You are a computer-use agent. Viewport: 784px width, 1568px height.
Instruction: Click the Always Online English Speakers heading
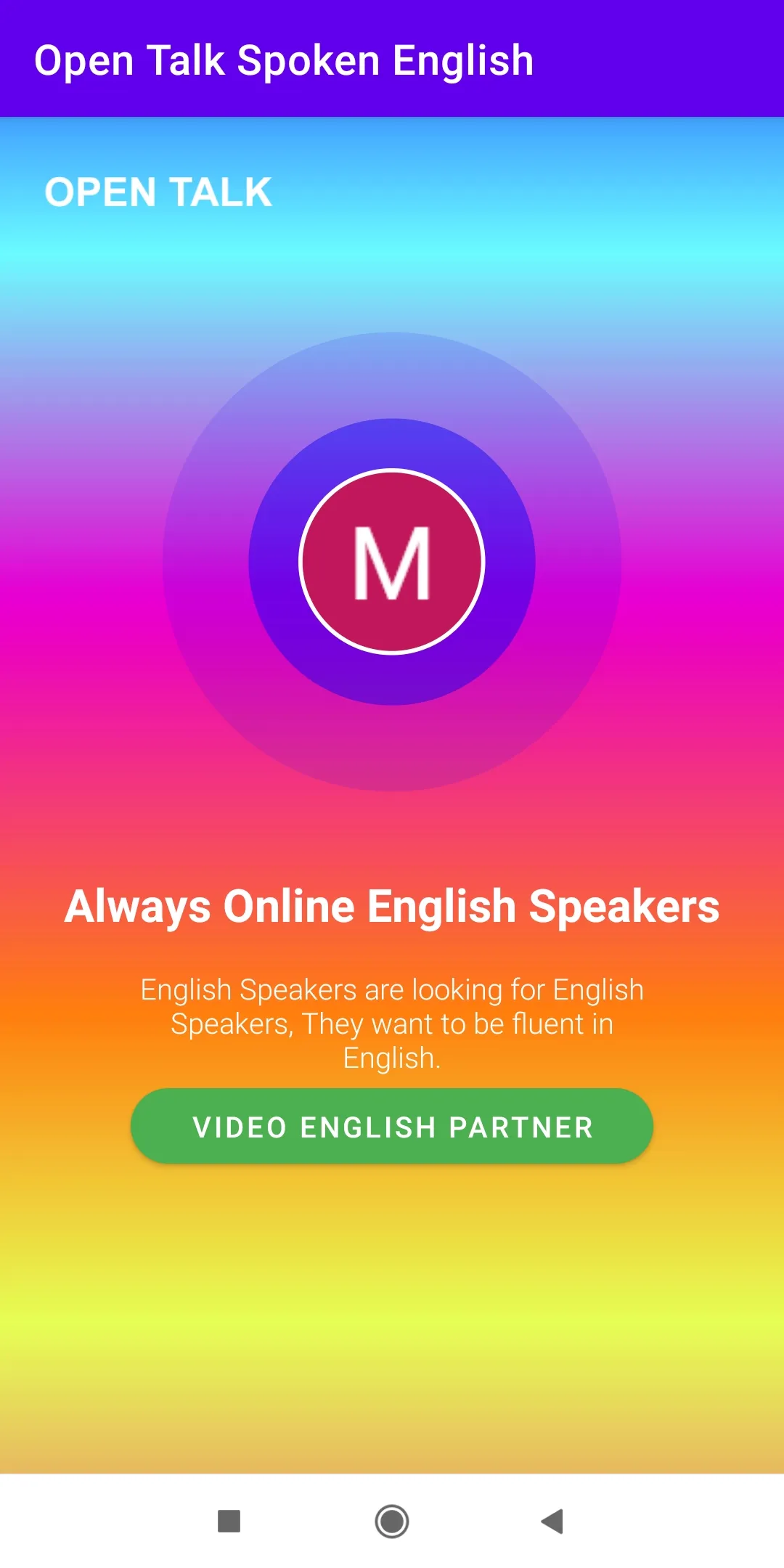pos(392,905)
